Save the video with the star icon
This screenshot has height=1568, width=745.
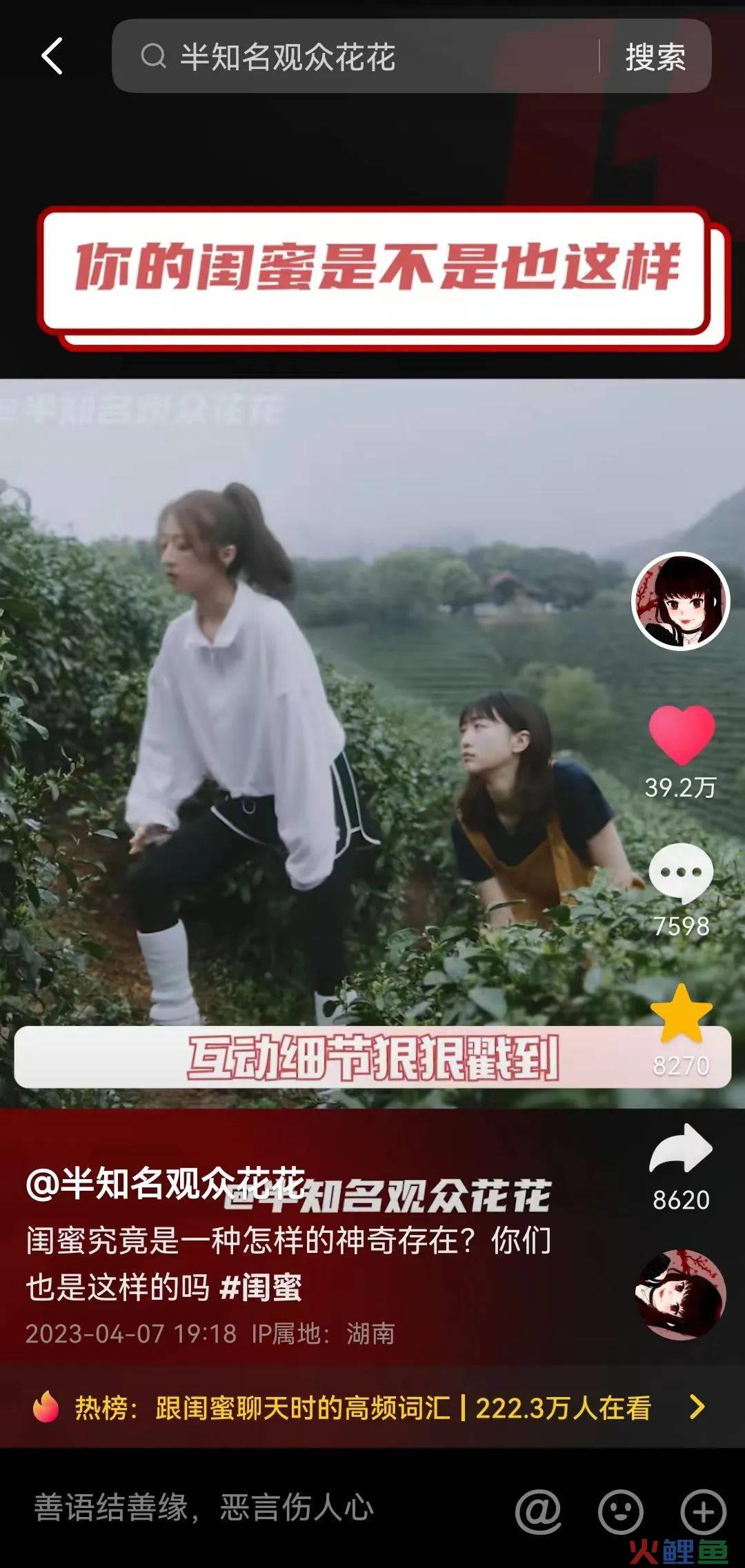coord(681,1014)
